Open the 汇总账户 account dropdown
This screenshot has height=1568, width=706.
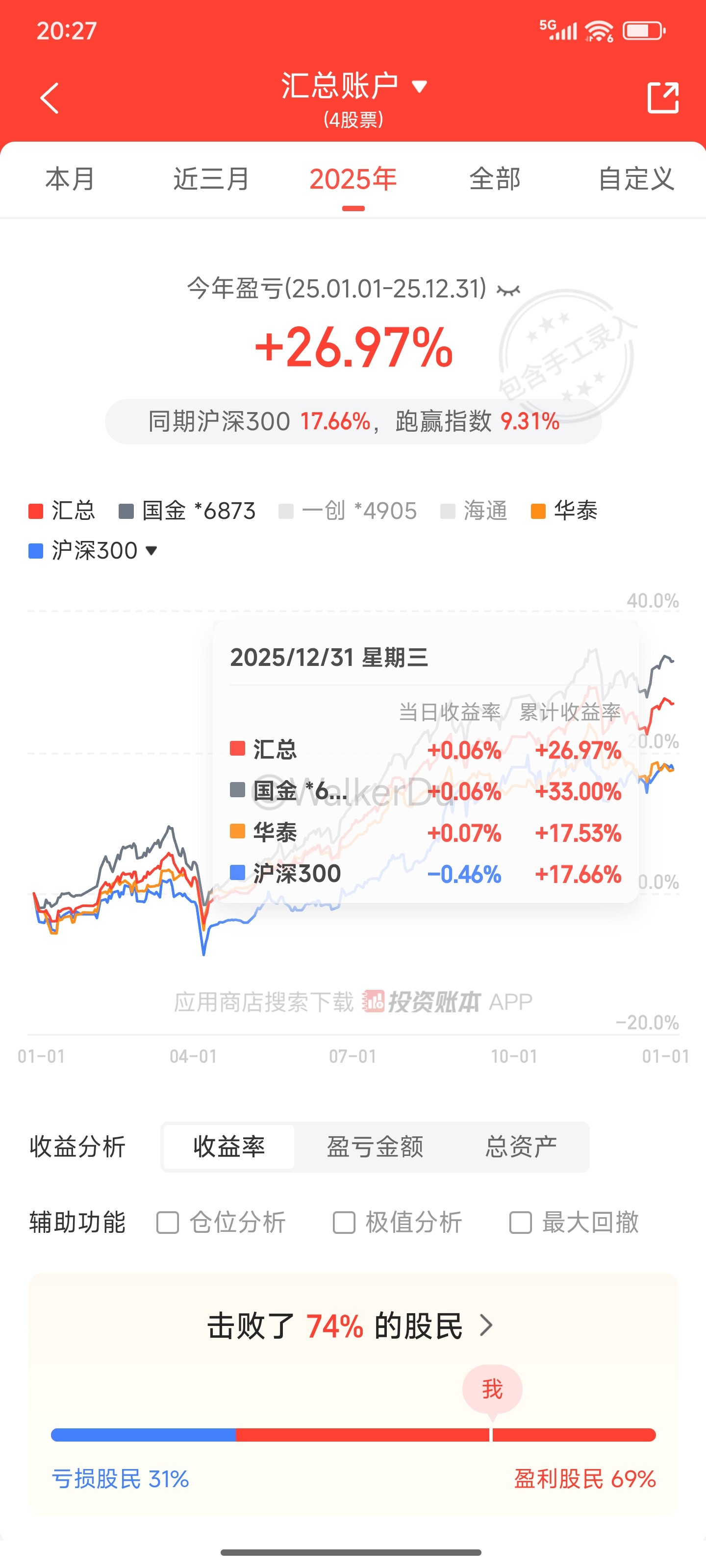(353, 86)
